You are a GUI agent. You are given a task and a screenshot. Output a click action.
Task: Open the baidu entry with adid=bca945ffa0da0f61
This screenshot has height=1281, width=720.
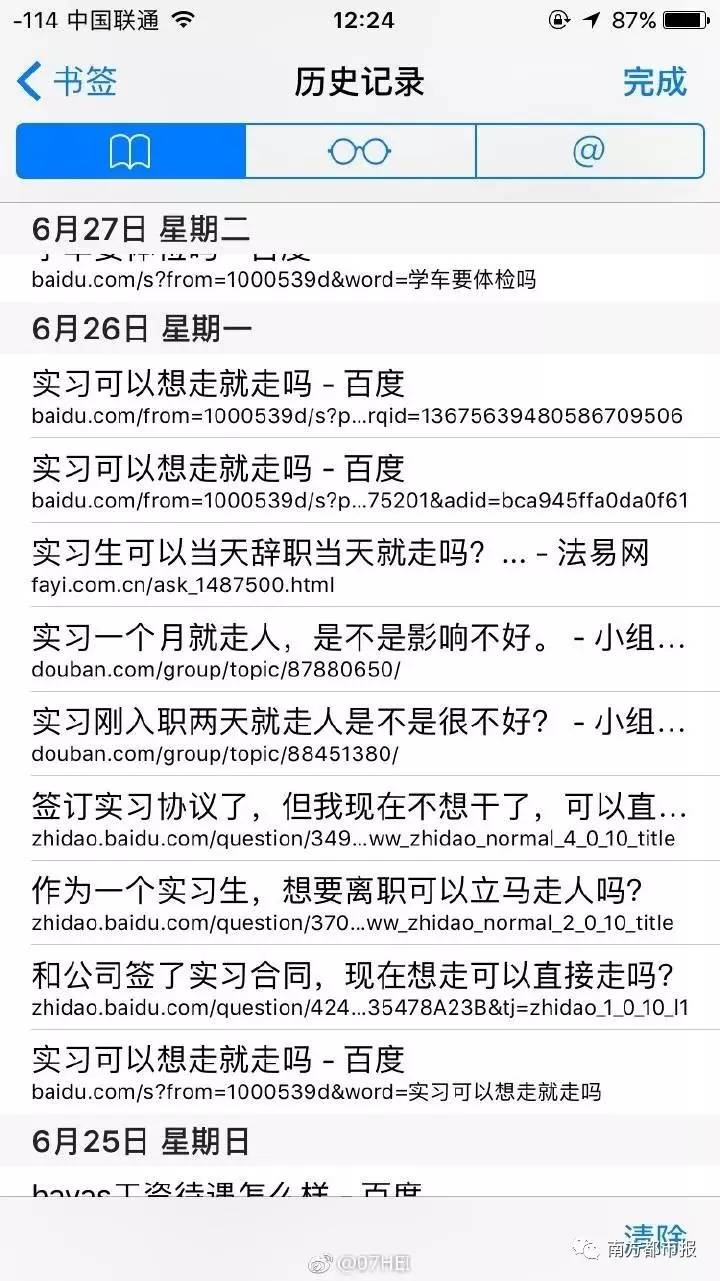click(360, 481)
